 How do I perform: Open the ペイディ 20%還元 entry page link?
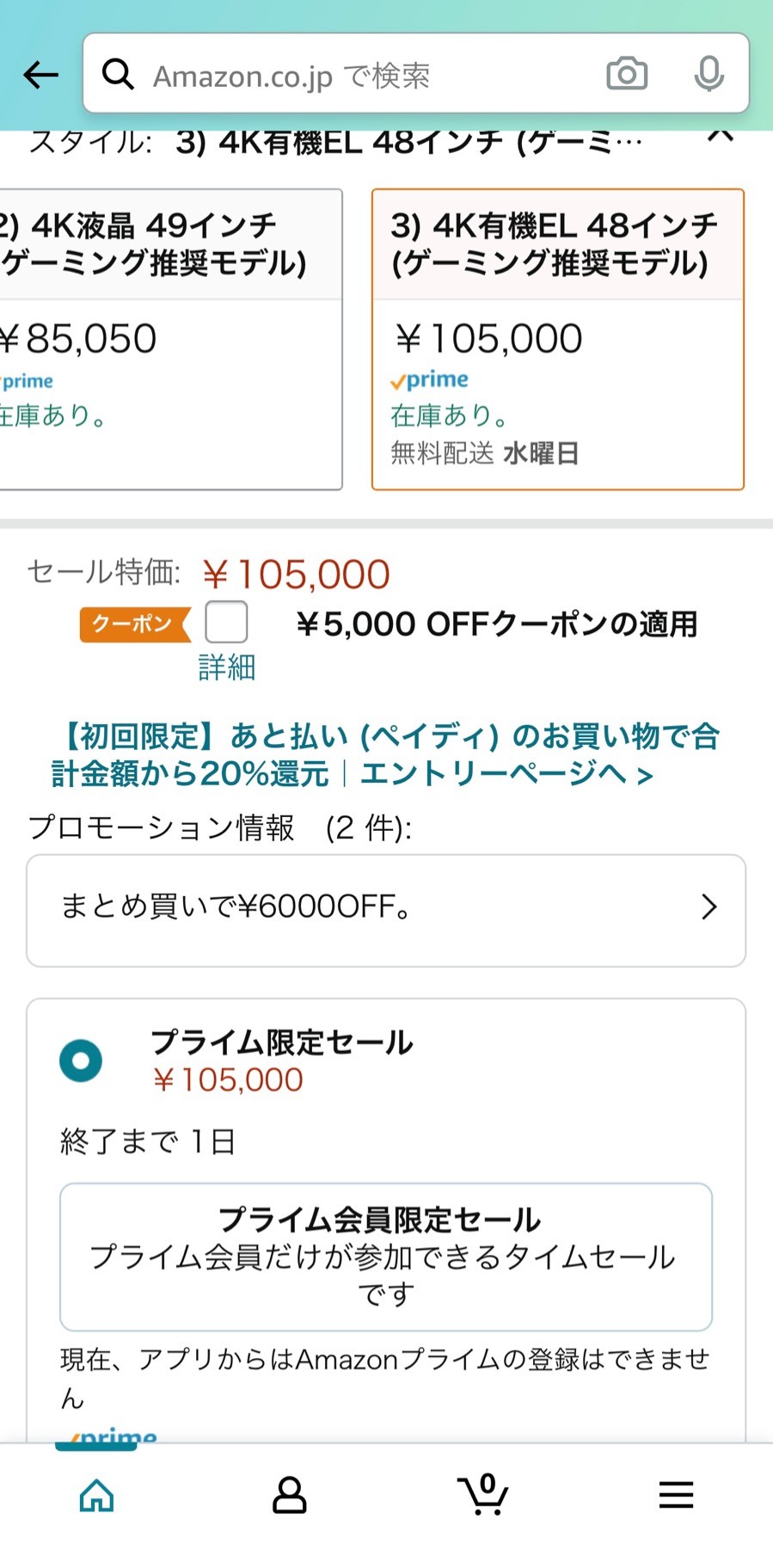[386, 754]
